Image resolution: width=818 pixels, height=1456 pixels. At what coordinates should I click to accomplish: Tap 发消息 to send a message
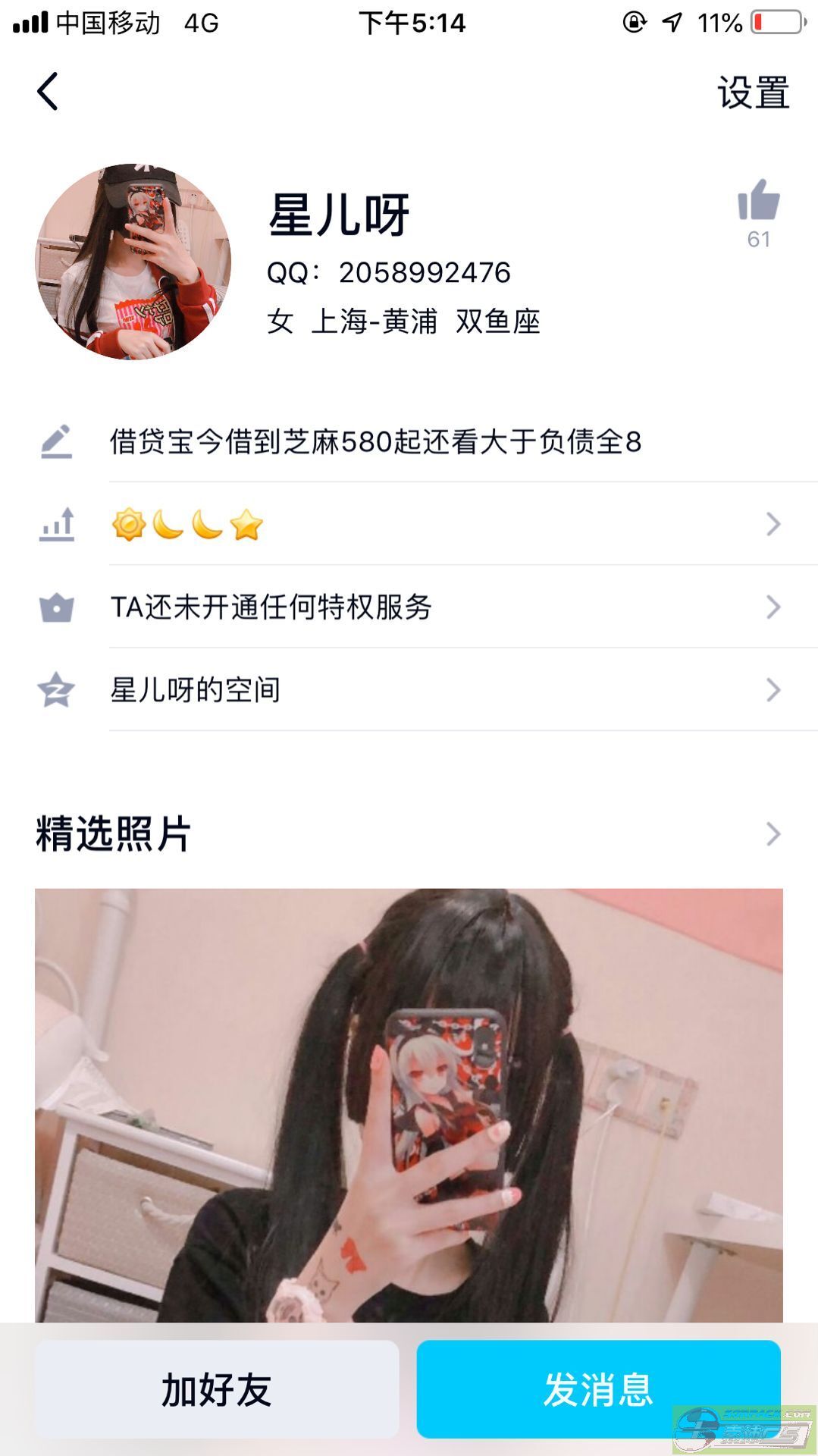click(x=597, y=1389)
